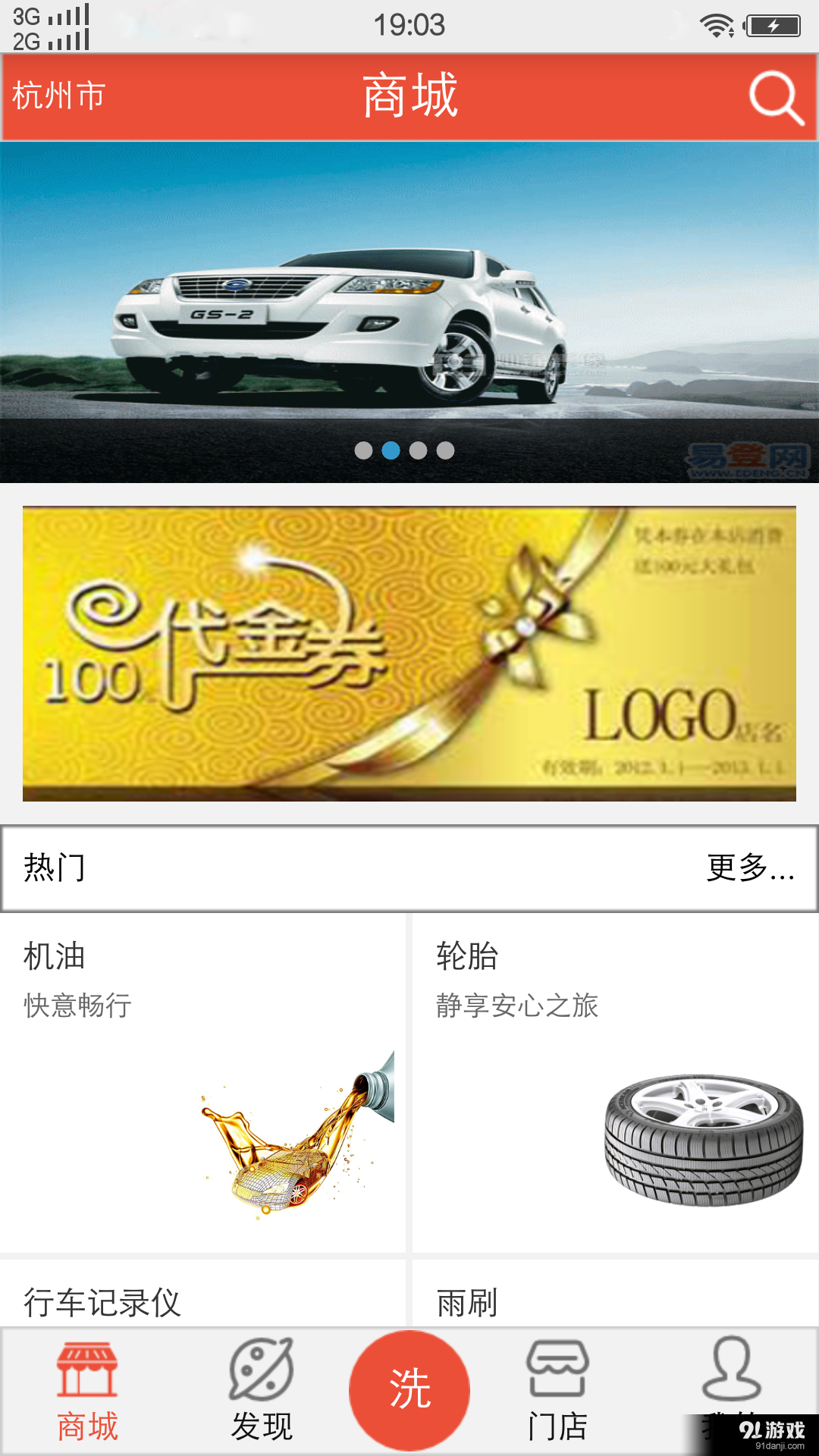Select the first carousel indicator dot

pyautogui.click(x=365, y=450)
